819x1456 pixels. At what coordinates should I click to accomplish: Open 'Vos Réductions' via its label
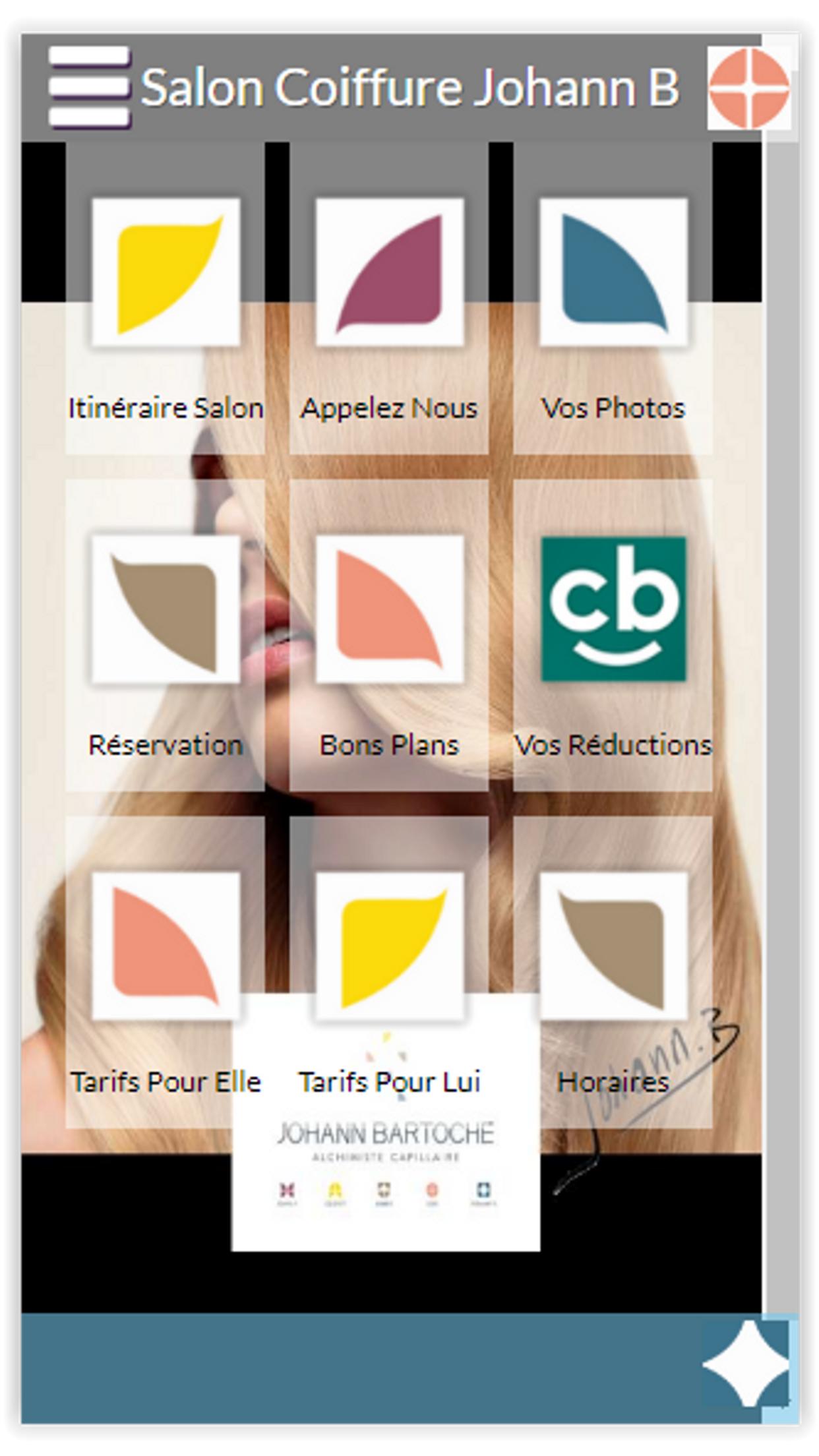tap(616, 745)
